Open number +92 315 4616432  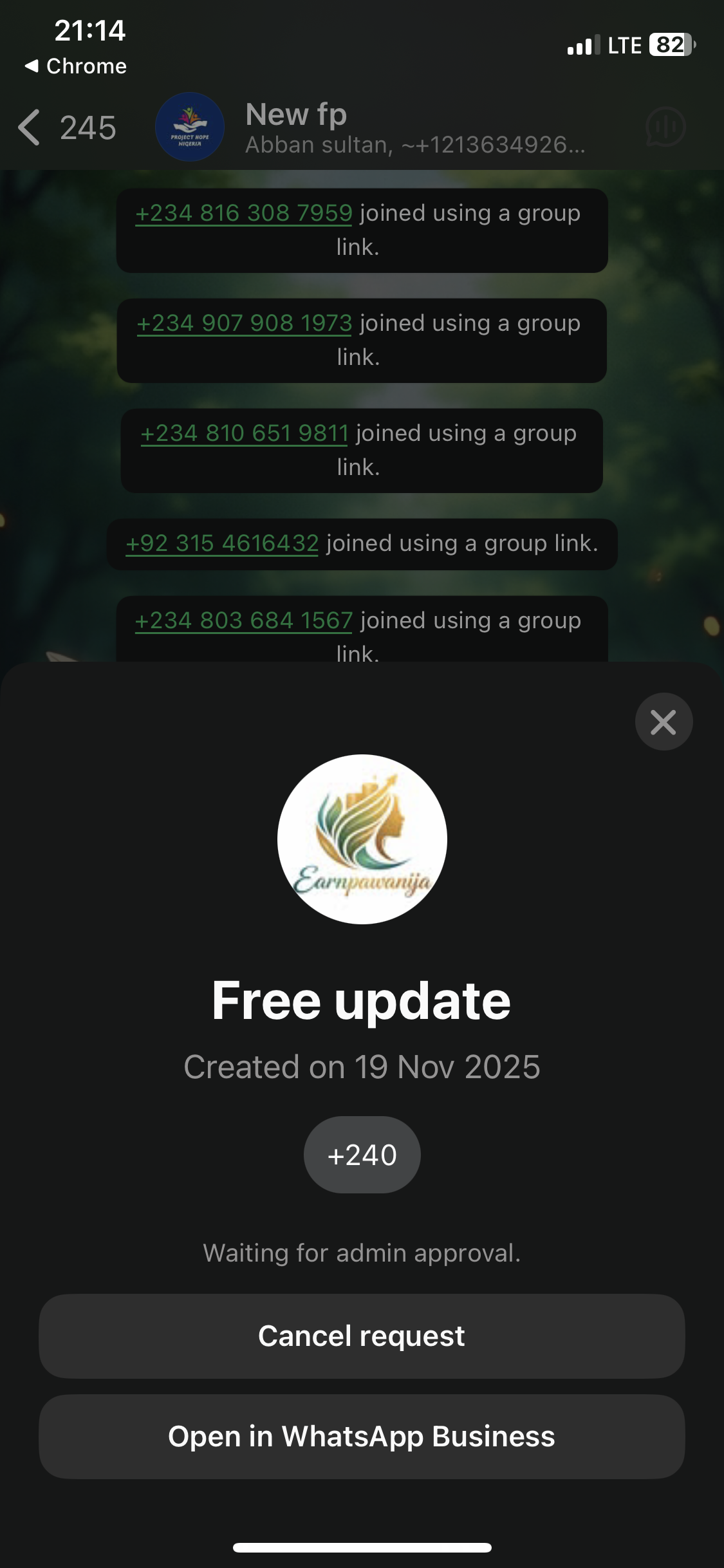coord(222,543)
